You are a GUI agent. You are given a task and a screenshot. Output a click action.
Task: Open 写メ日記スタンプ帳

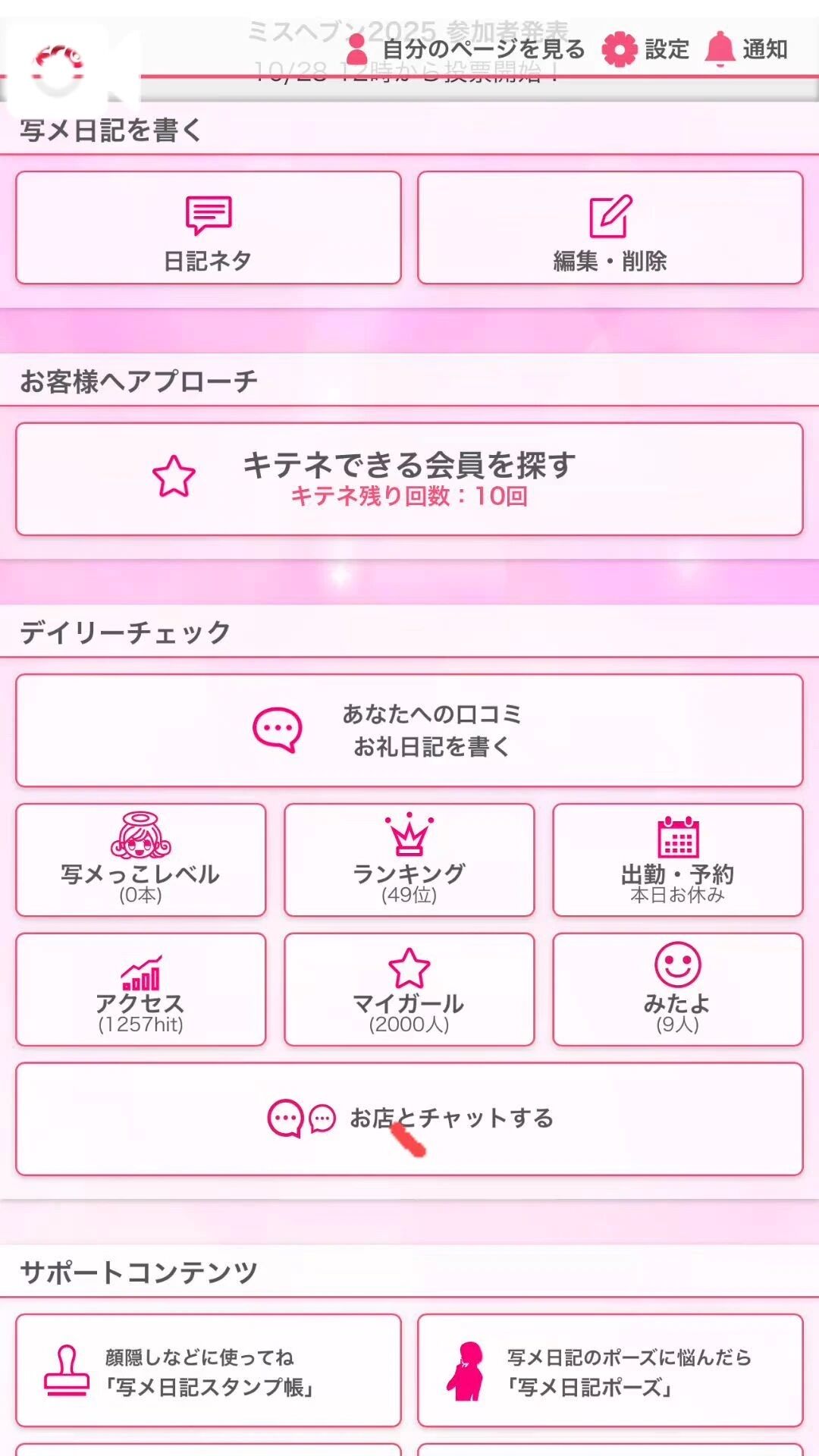point(209,1371)
